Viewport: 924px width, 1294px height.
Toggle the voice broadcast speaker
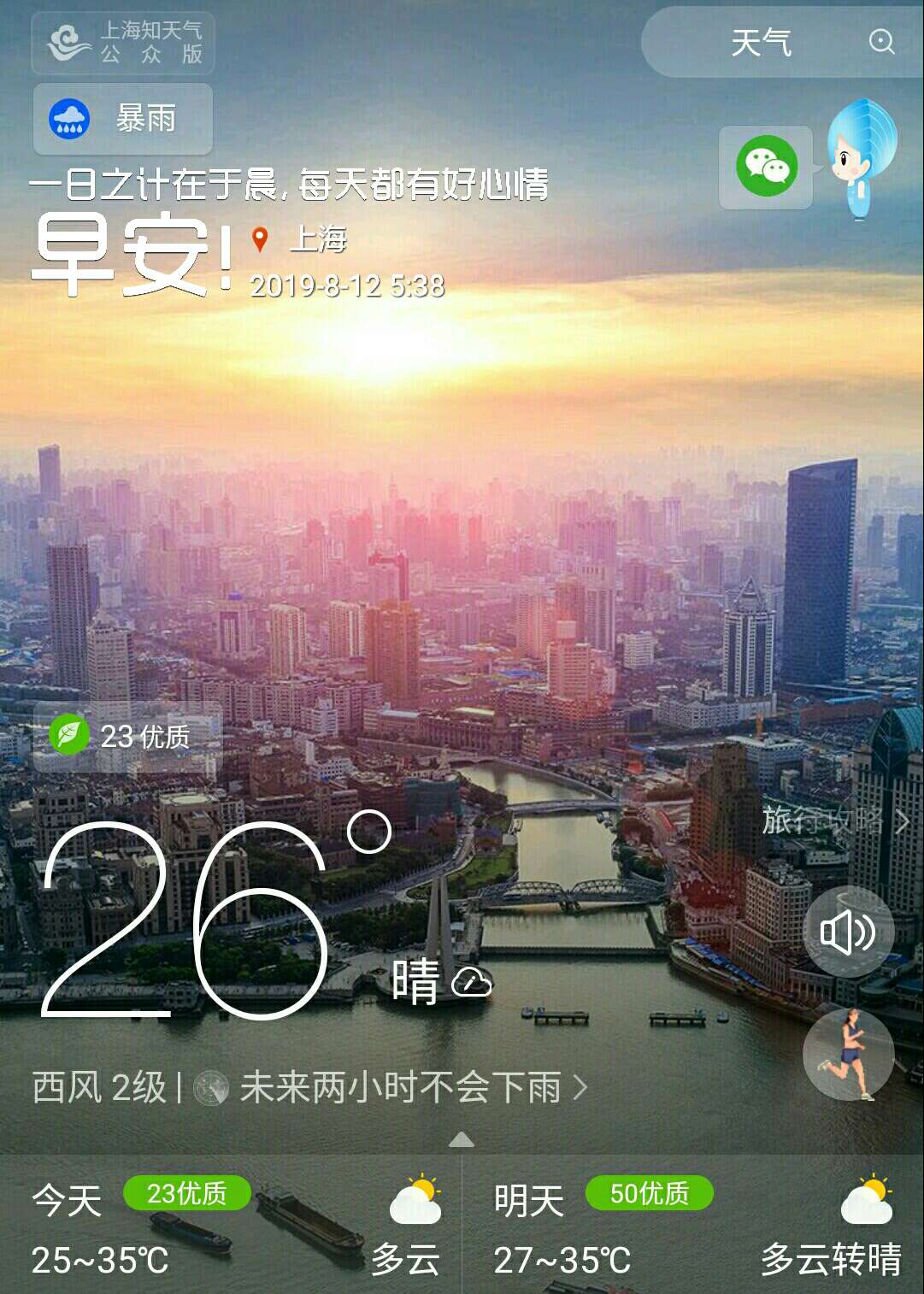pyautogui.click(x=850, y=931)
